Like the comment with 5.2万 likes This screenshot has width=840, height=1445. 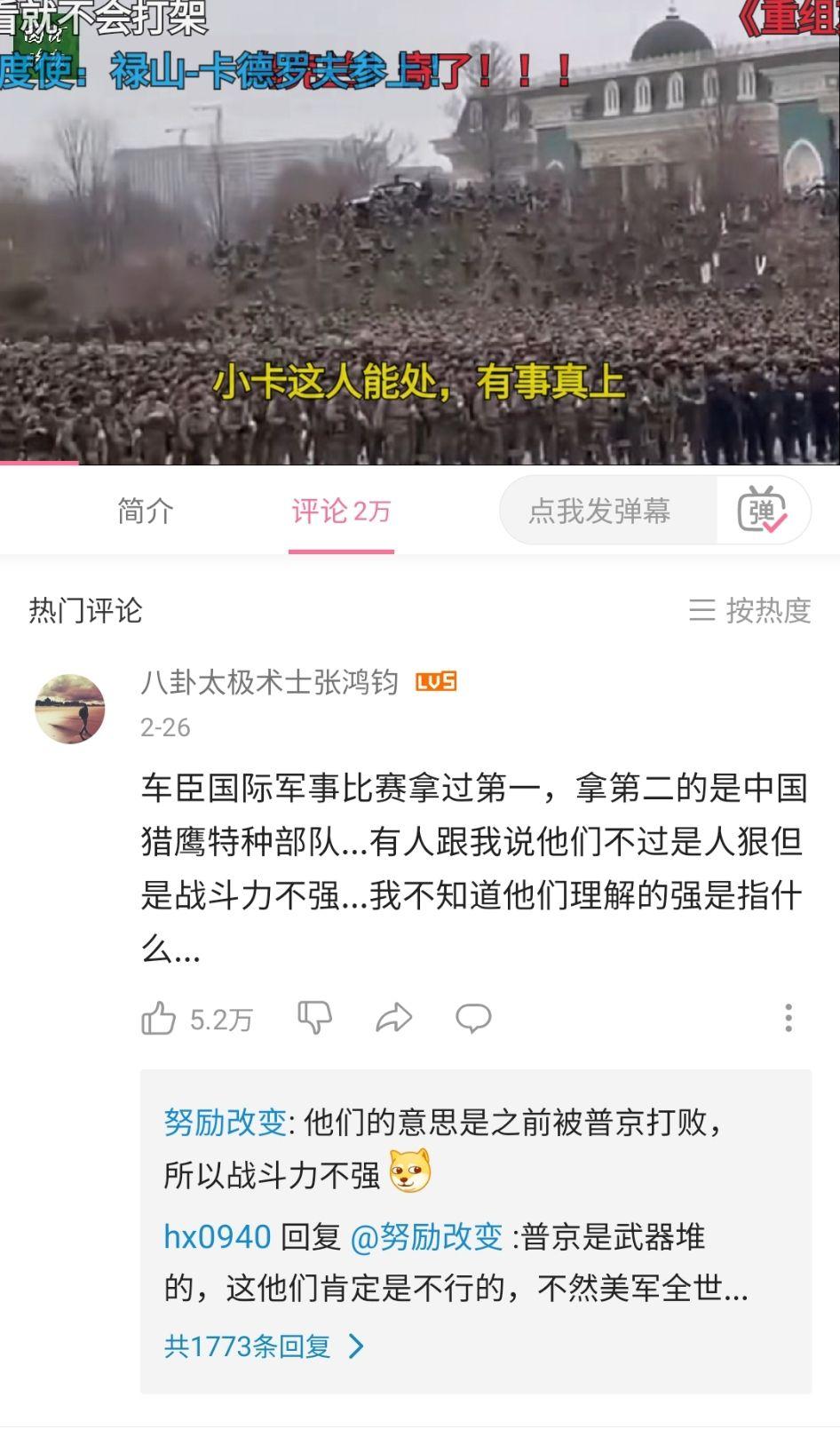(x=160, y=1018)
